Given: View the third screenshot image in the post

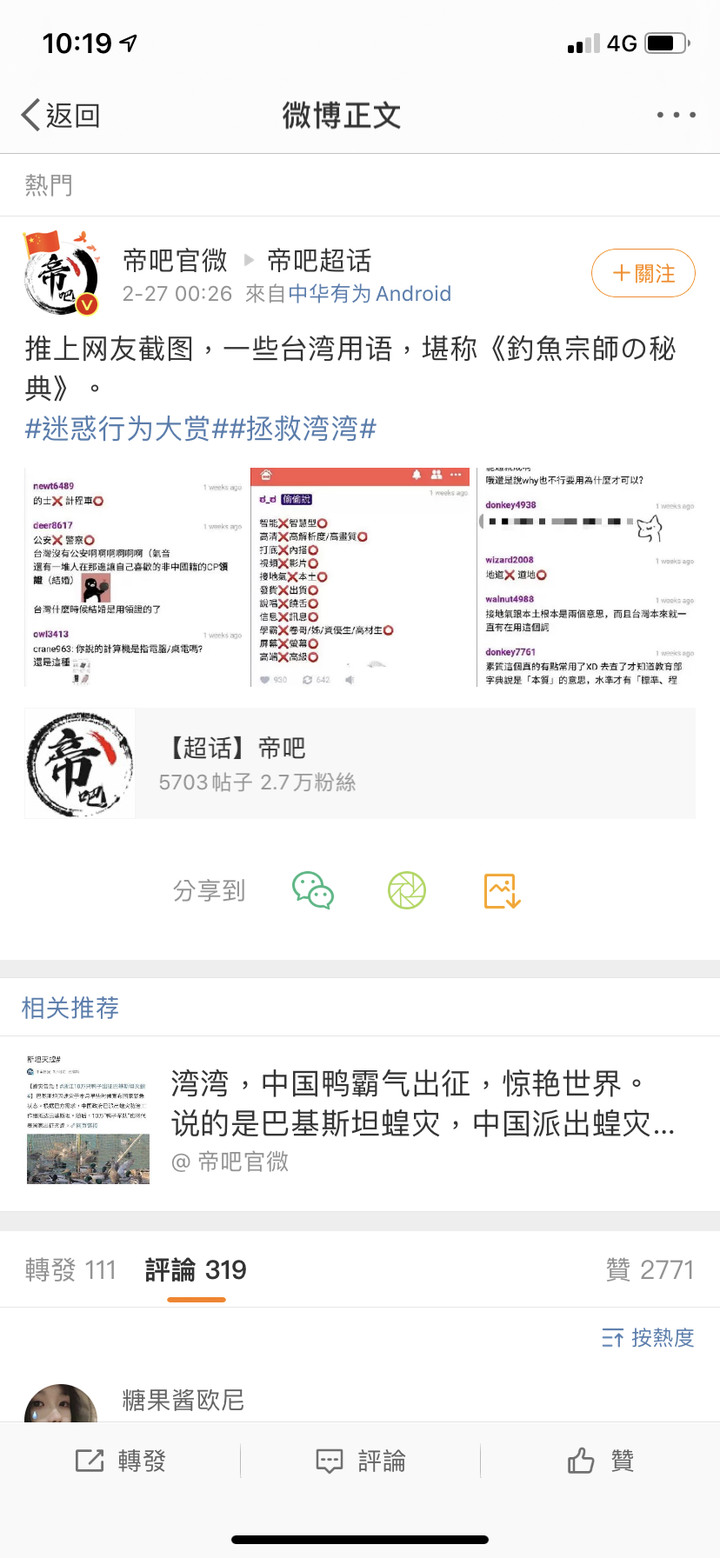Looking at the screenshot, I should 586,576.
